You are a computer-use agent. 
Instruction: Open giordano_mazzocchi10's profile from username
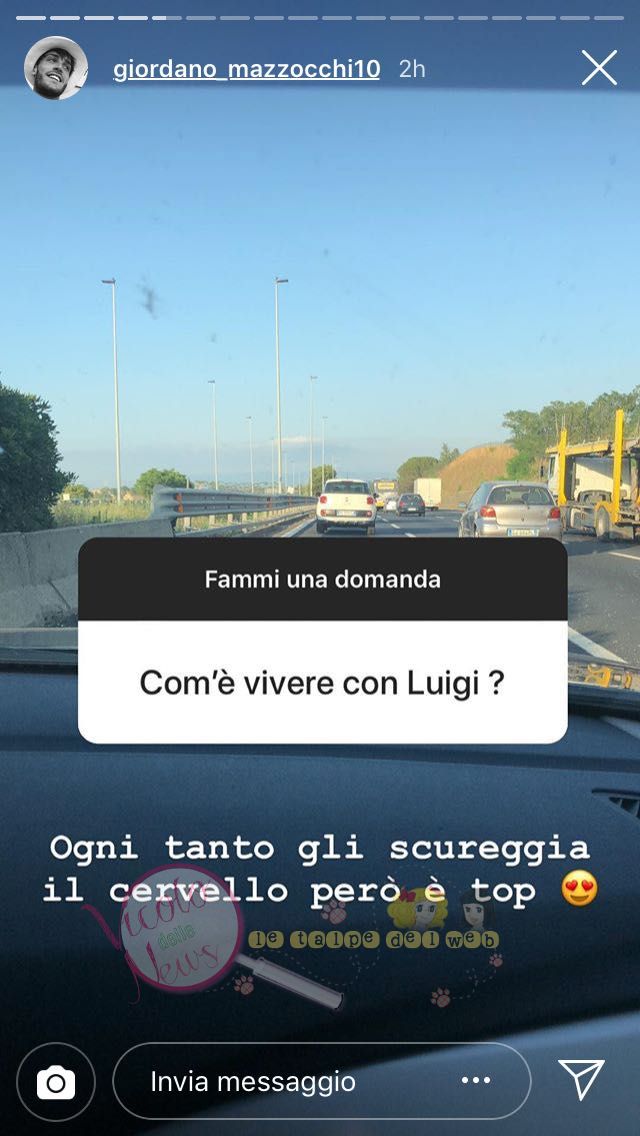[x=246, y=69]
